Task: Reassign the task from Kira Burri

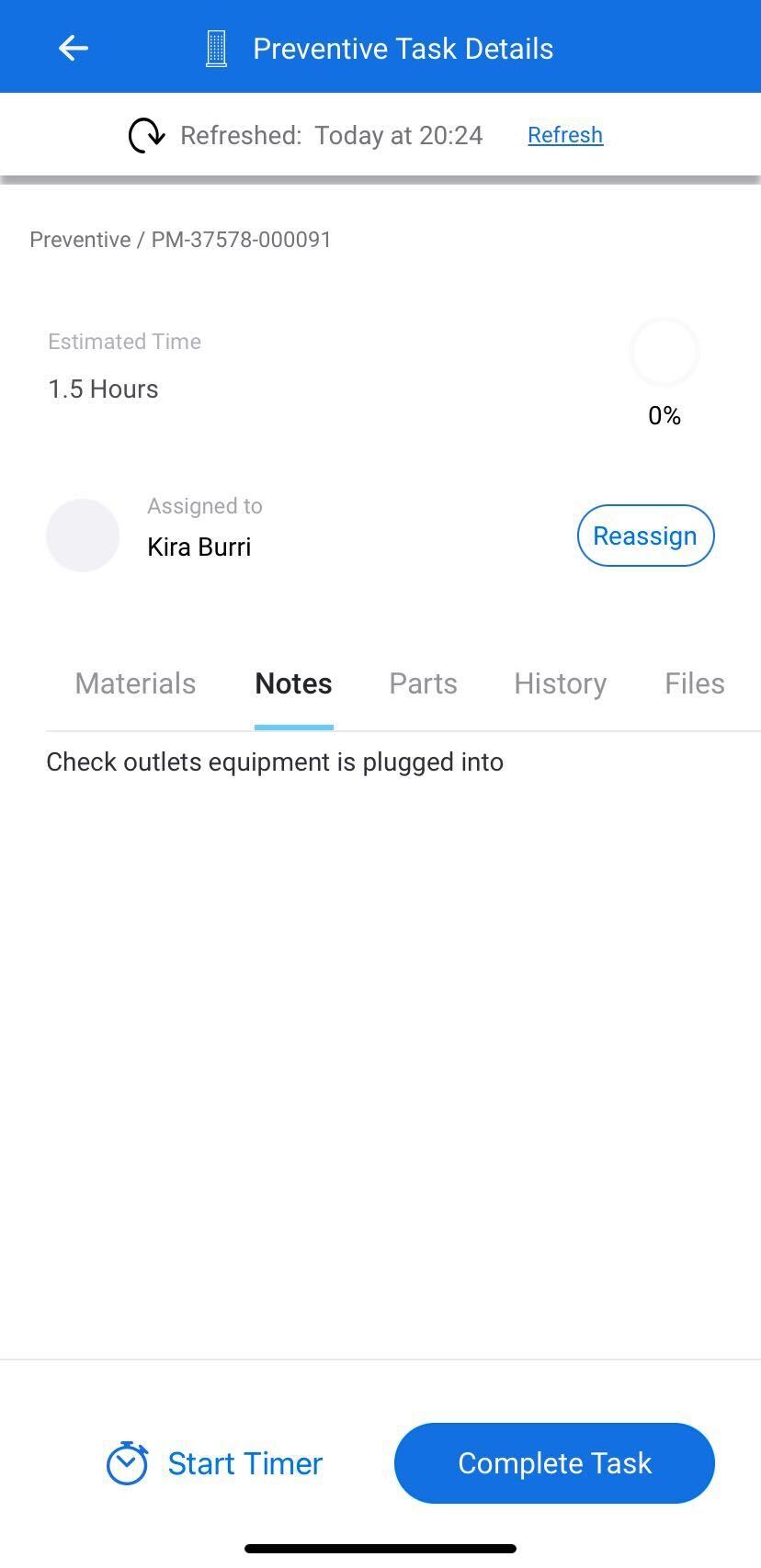Action: (645, 536)
